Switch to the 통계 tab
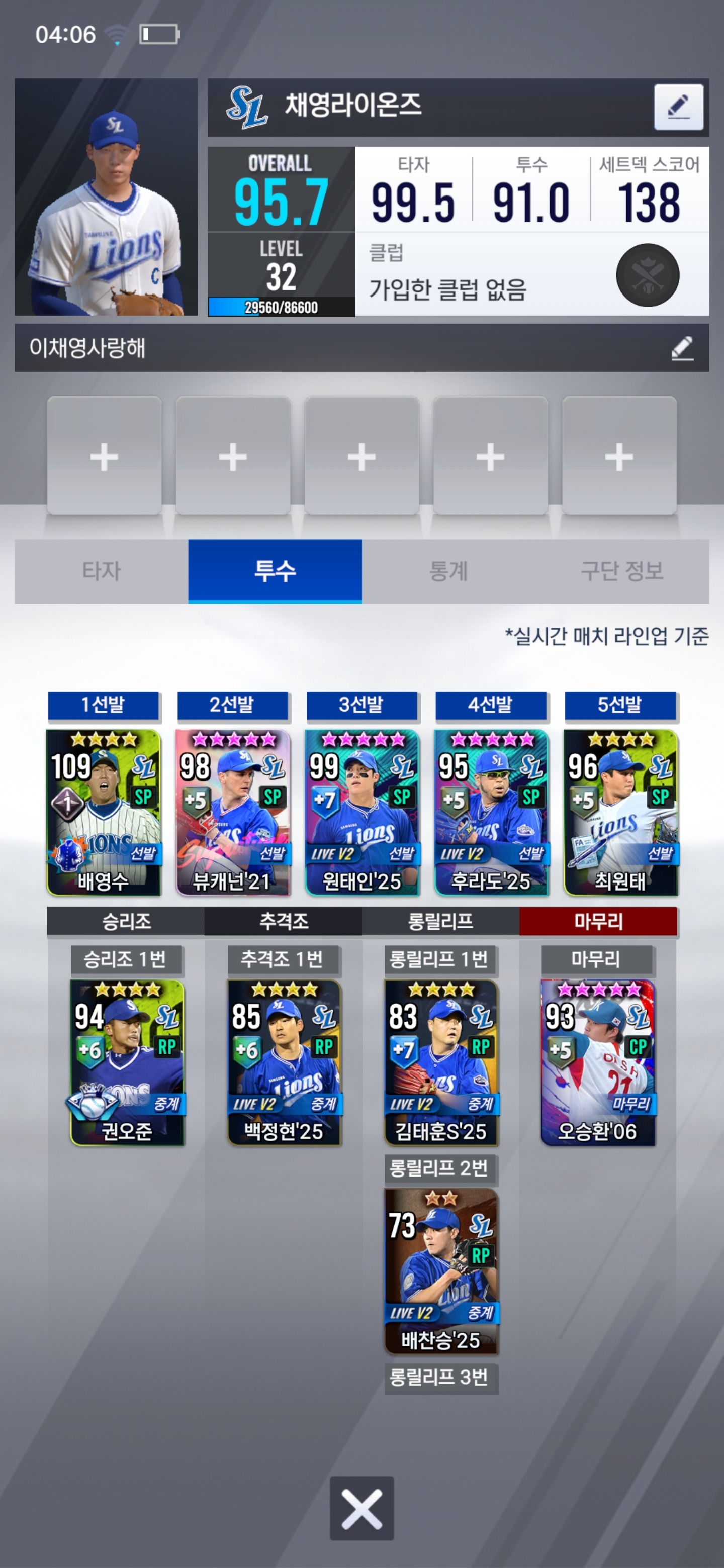Image resolution: width=724 pixels, height=1568 pixels. click(449, 571)
